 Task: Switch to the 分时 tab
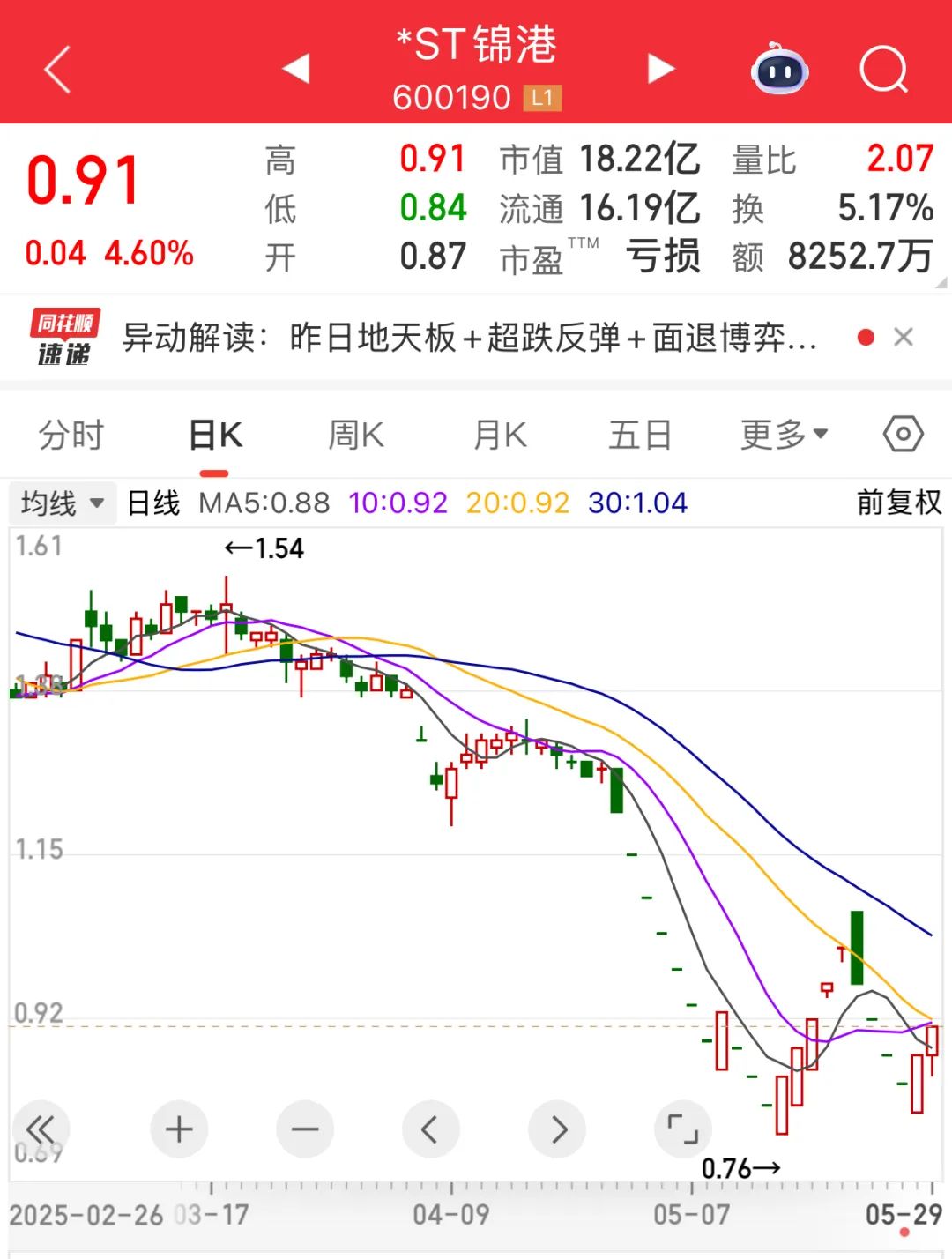click(71, 435)
